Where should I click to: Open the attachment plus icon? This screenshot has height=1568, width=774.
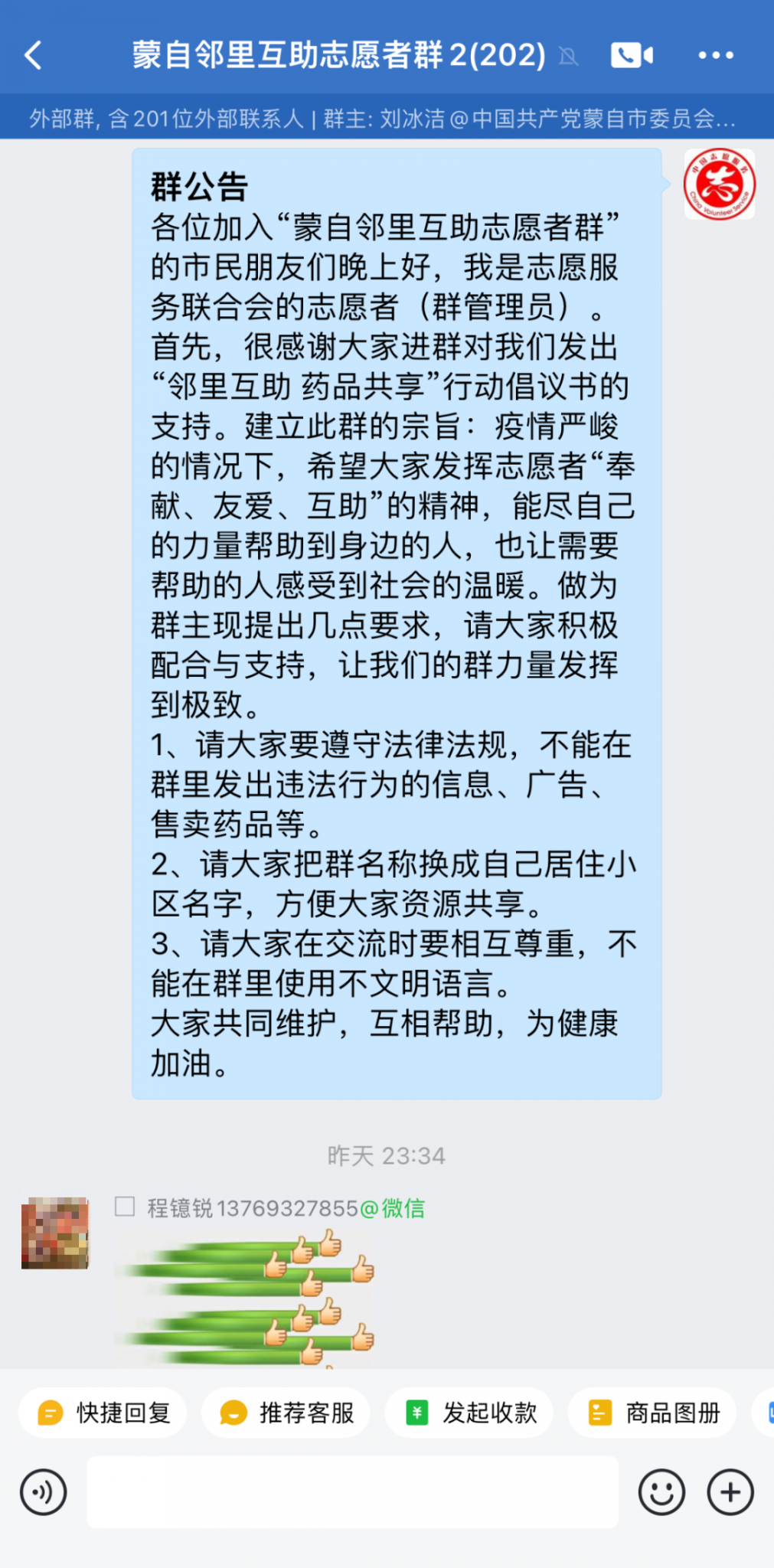729,1491
